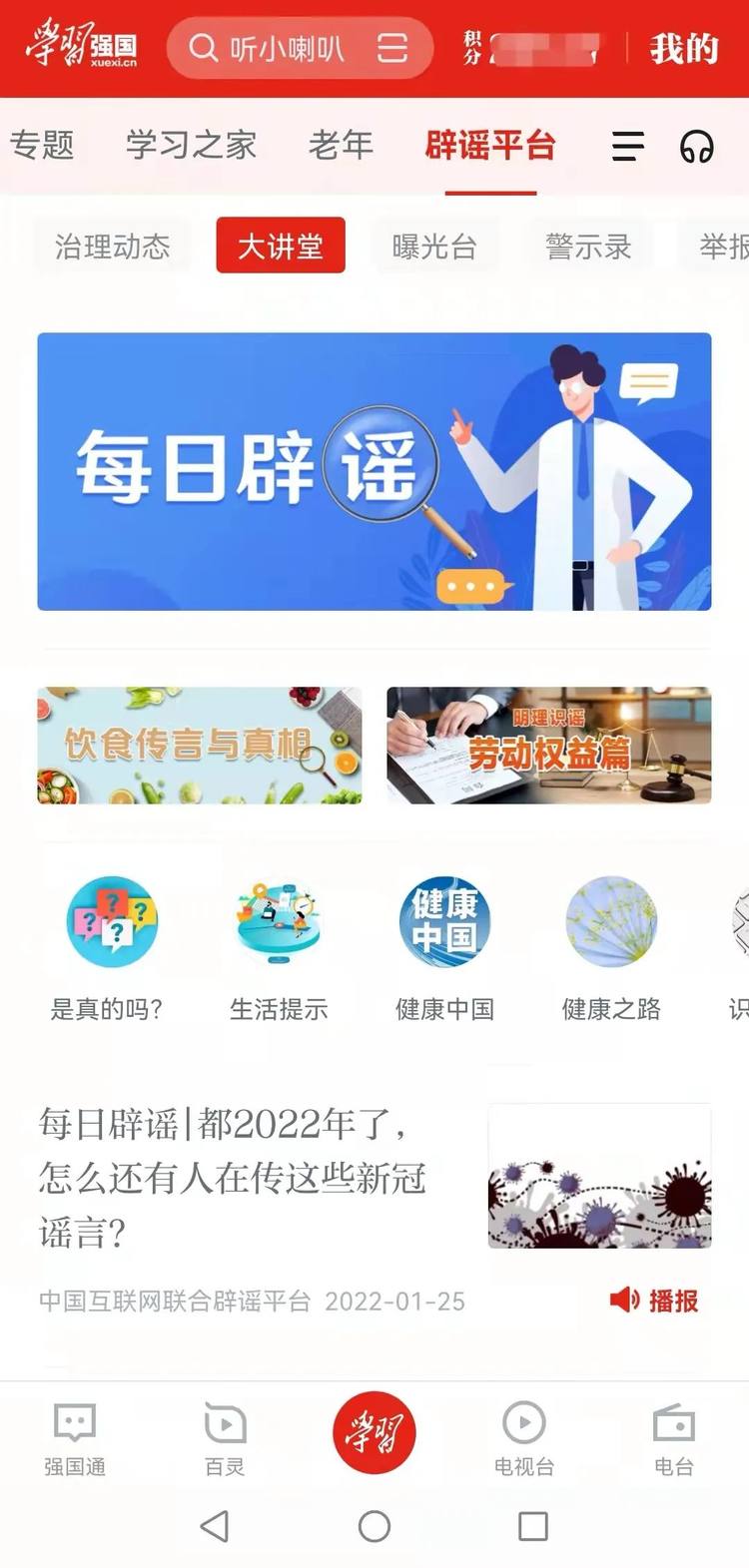Switch to the 老年 tab

tap(341, 146)
